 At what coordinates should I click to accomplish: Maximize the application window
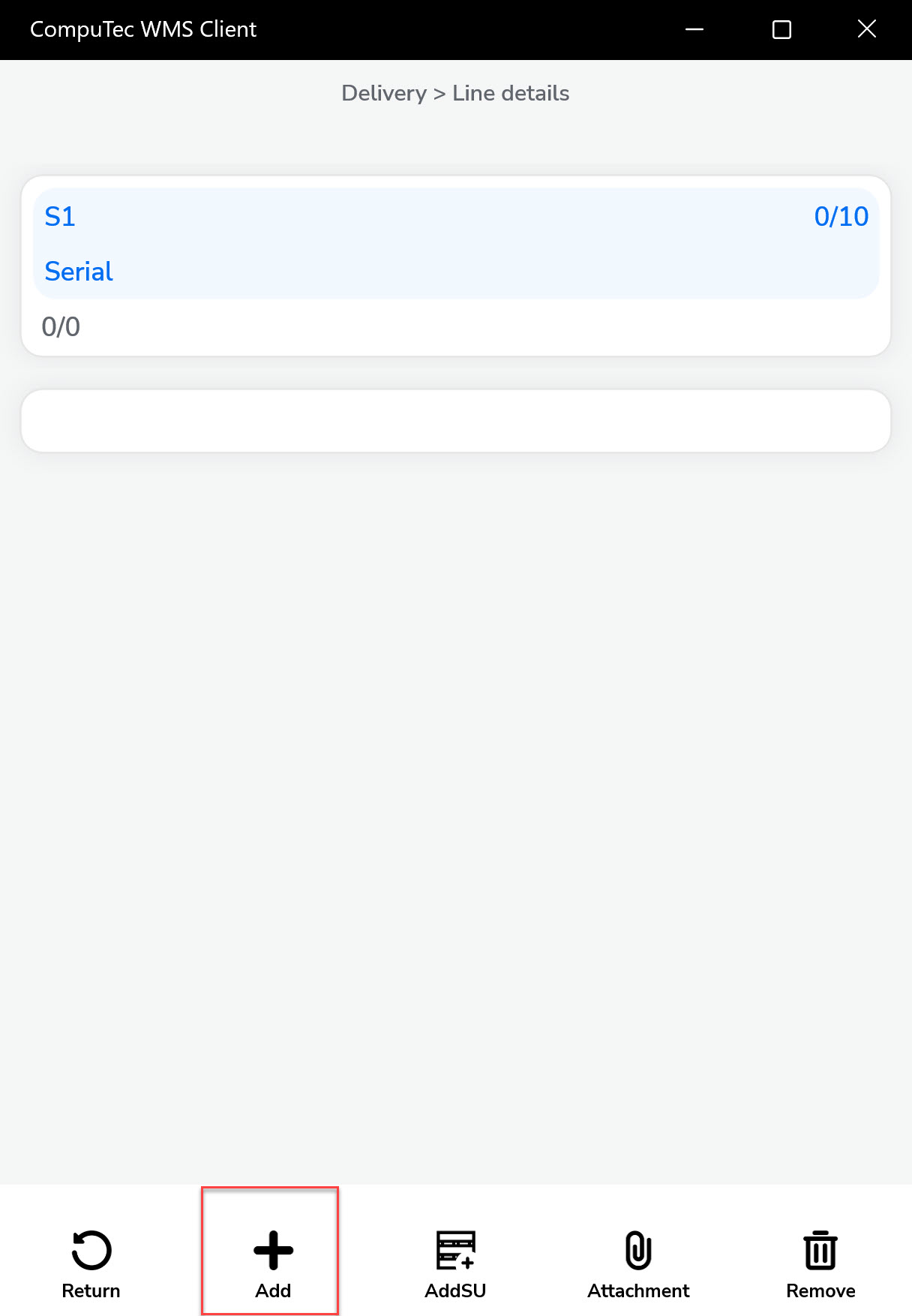[x=781, y=29]
